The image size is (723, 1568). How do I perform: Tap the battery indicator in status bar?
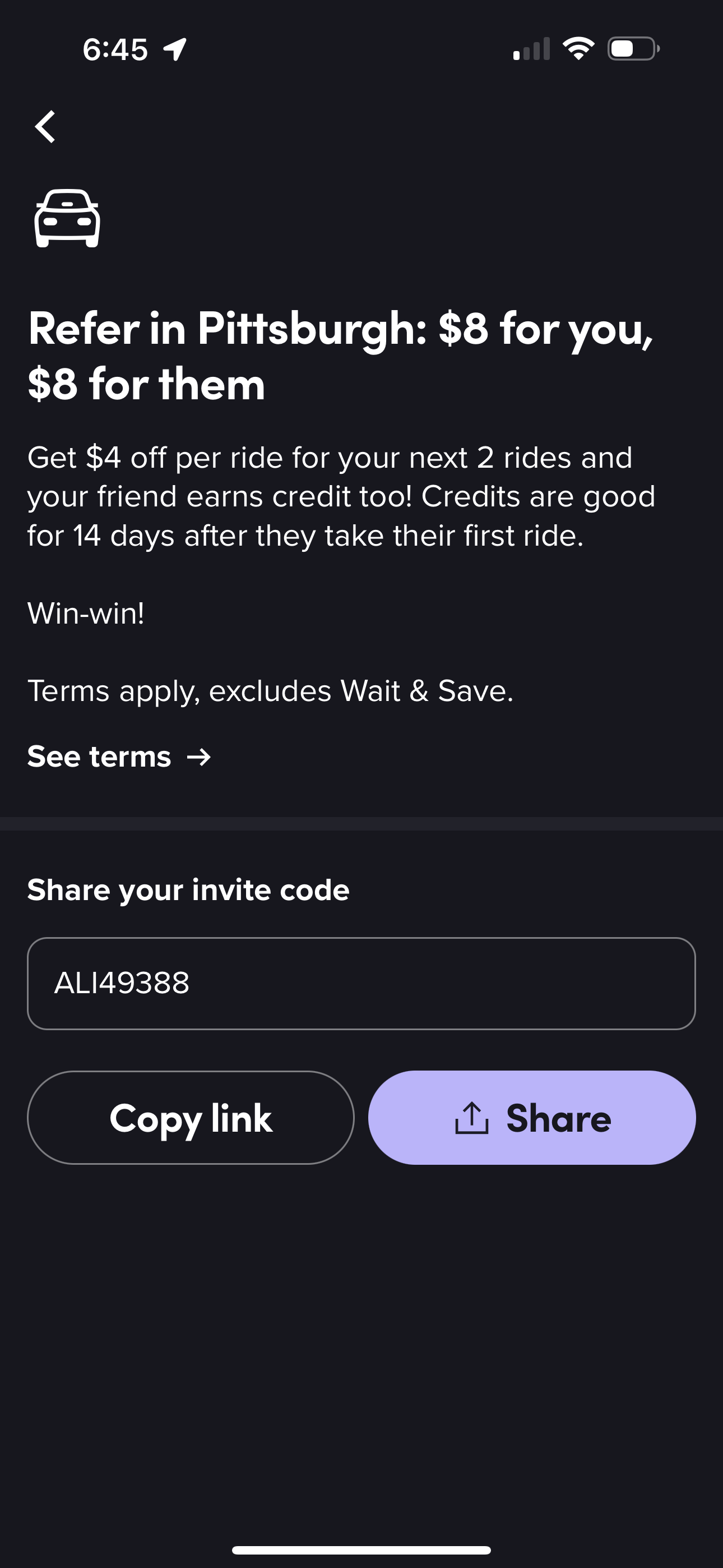[x=631, y=50]
